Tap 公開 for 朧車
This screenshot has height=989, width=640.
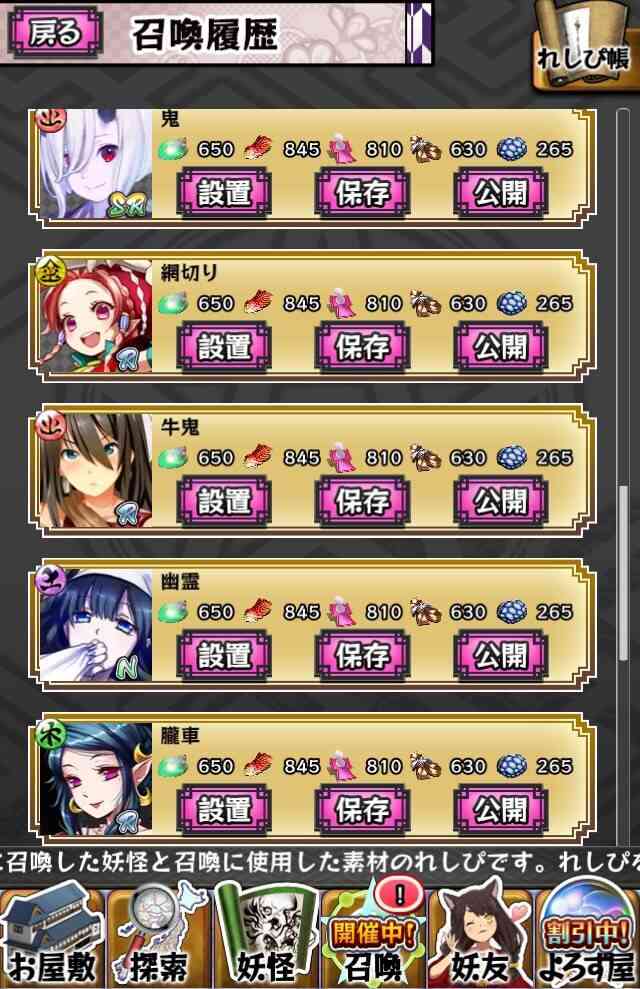(500, 808)
